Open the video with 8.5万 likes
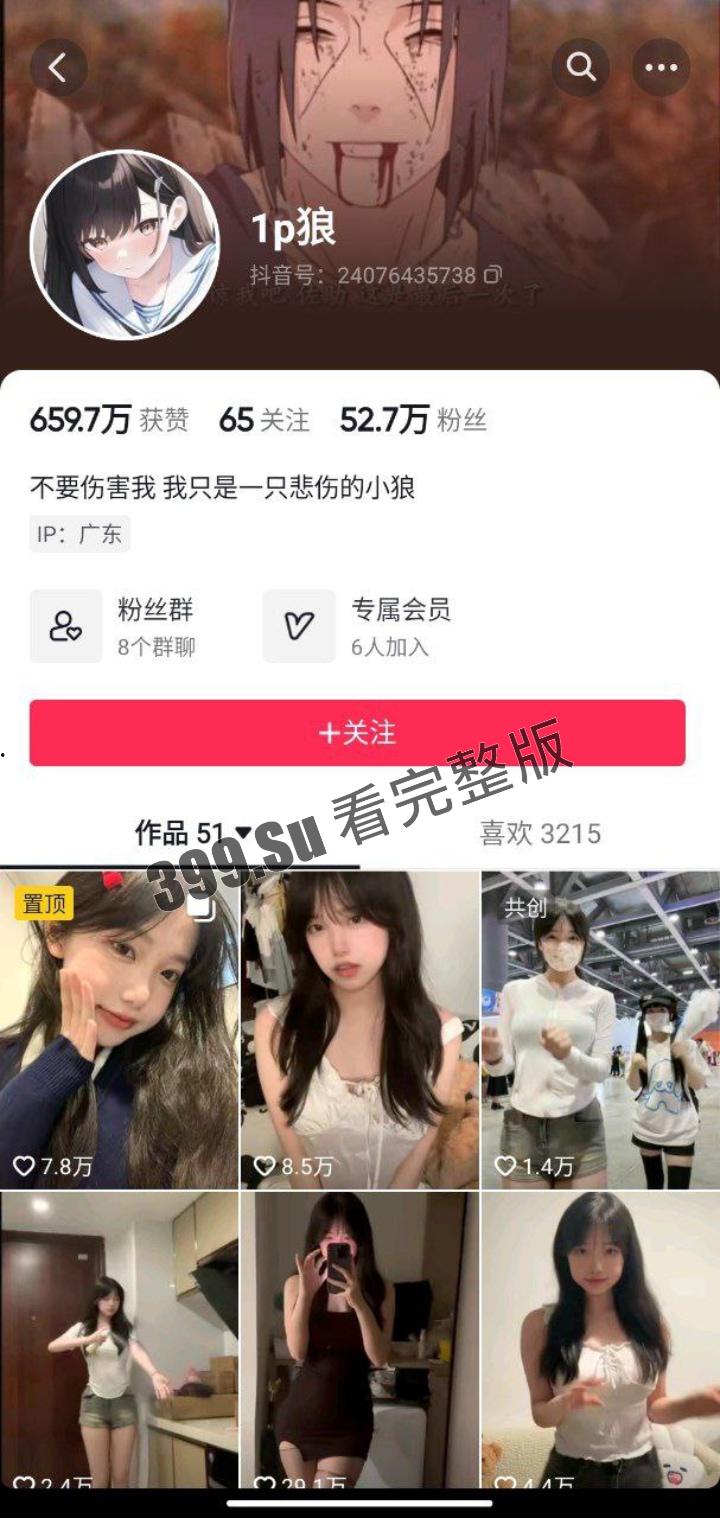This screenshot has width=720, height=1518. point(360,1030)
